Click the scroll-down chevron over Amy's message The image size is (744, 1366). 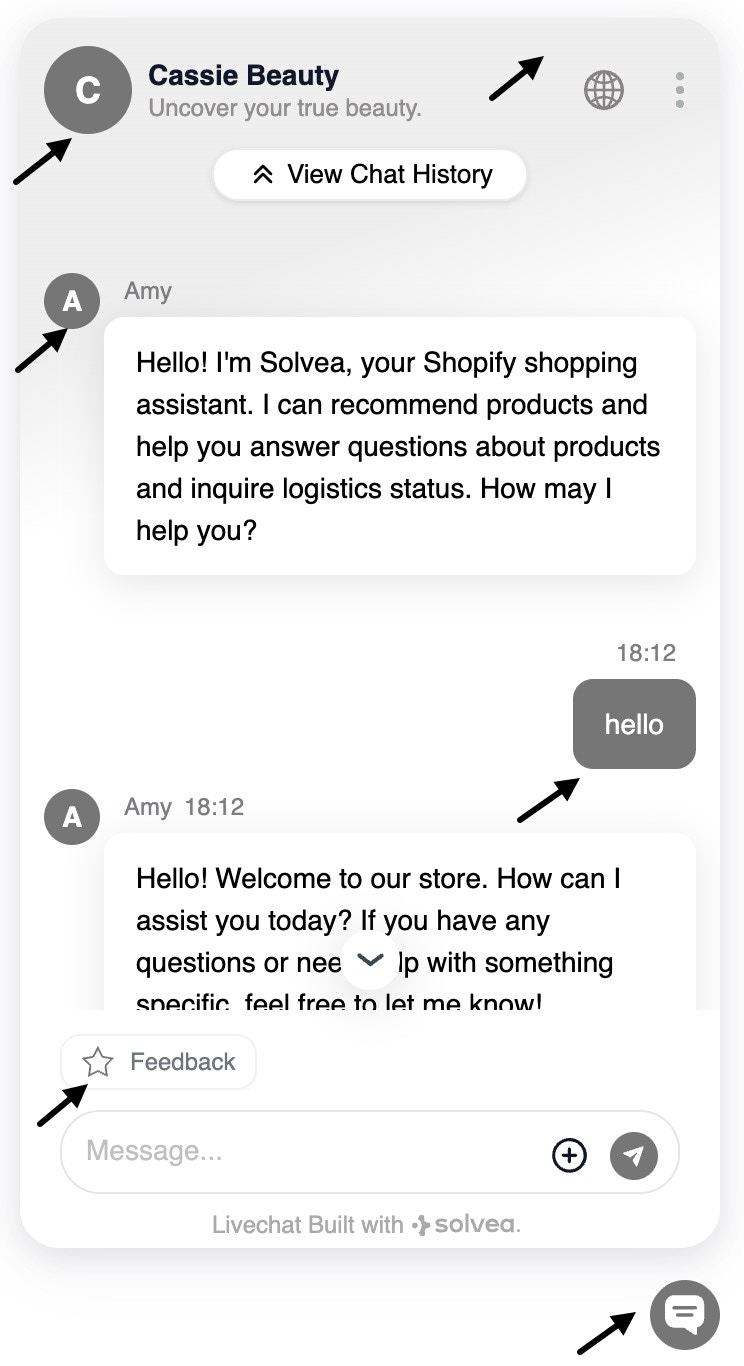point(370,960)
